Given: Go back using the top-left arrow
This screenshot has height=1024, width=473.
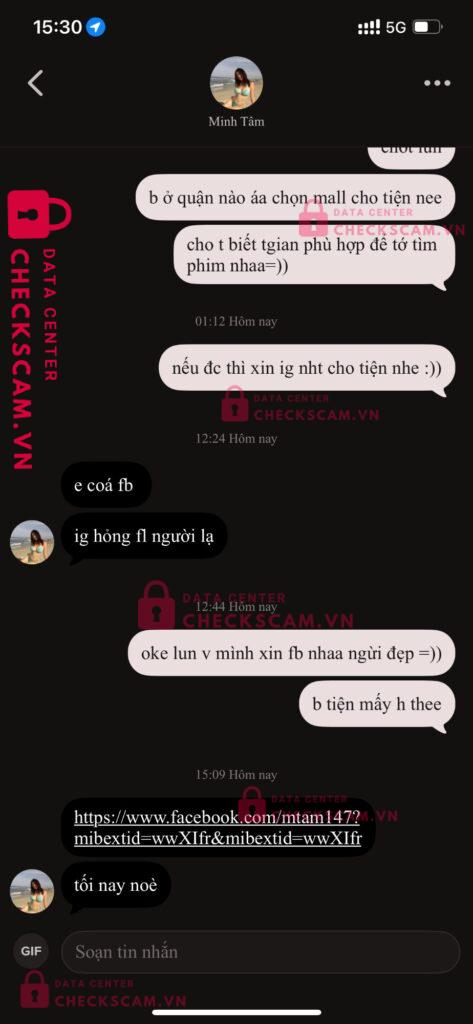Looking at the screenshot, I should pyautogui.click(x=35, y=84).
